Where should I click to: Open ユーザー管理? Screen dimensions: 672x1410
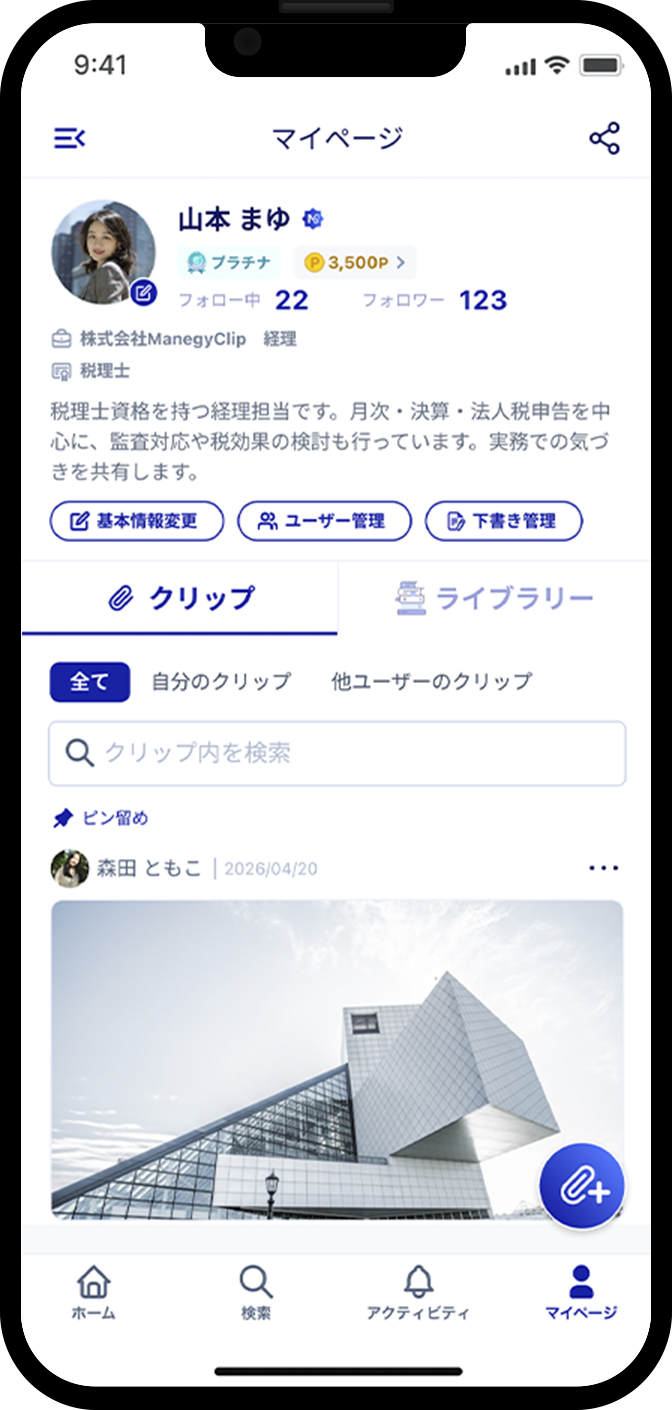(324, 521)
